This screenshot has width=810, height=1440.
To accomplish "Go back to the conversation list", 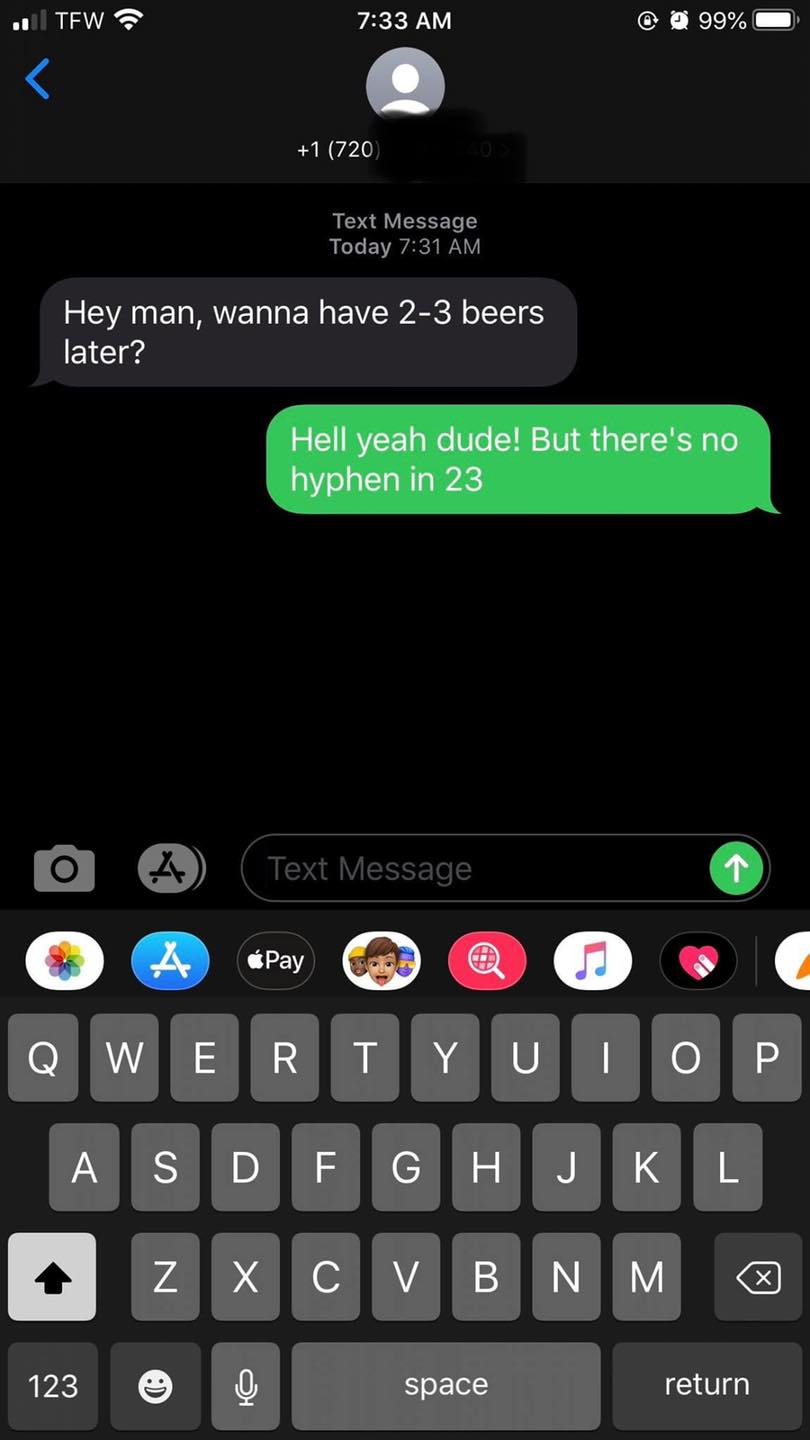I will pyautogui.click(x=38, y=78).
